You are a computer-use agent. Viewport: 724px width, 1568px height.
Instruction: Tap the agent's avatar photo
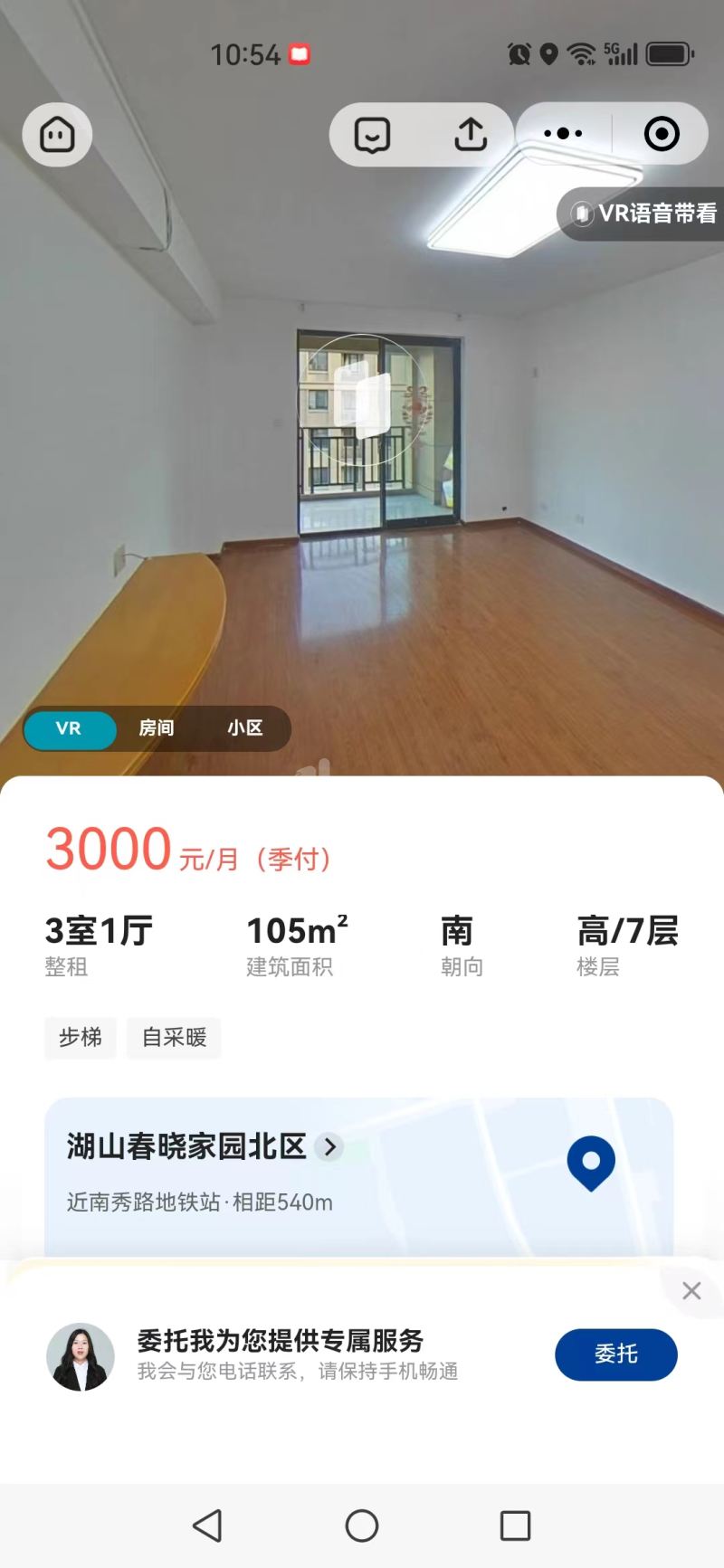(x=80, y=1354)
